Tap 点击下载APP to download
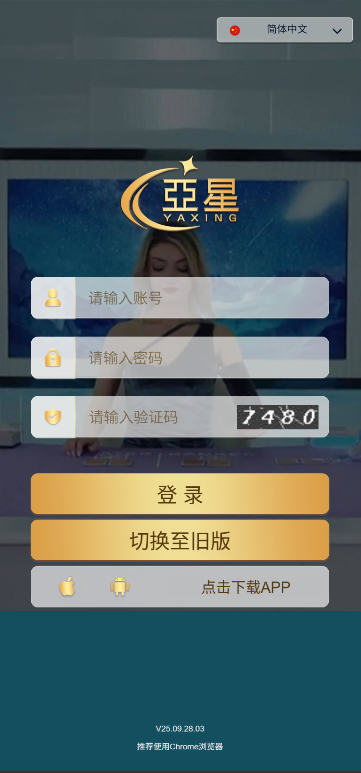This screenshot has height=773, width=361. (246, 587)
